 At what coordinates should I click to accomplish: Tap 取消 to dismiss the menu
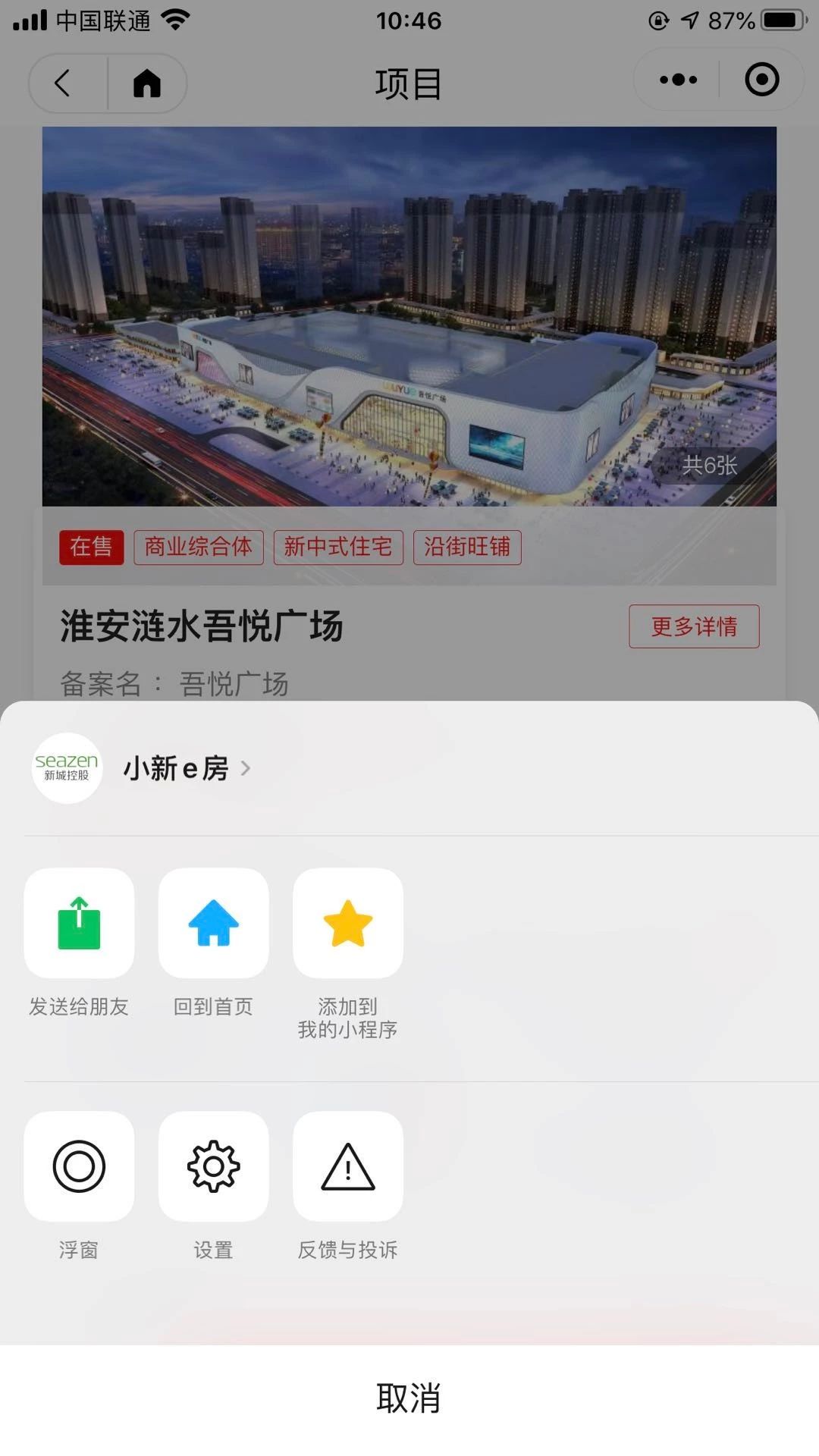(409, 1398)
